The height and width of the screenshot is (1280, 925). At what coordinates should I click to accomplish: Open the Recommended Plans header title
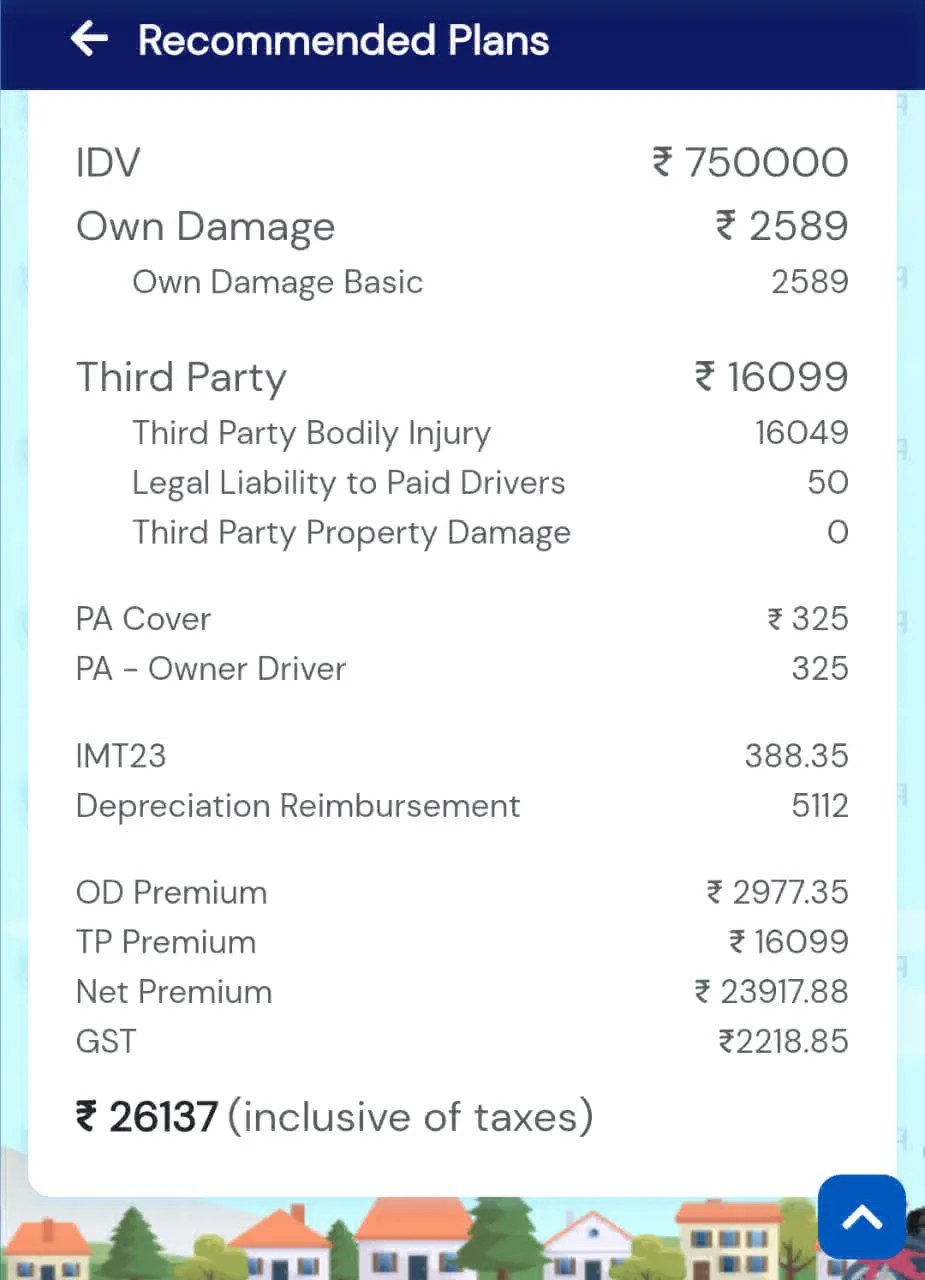(344, 40)
